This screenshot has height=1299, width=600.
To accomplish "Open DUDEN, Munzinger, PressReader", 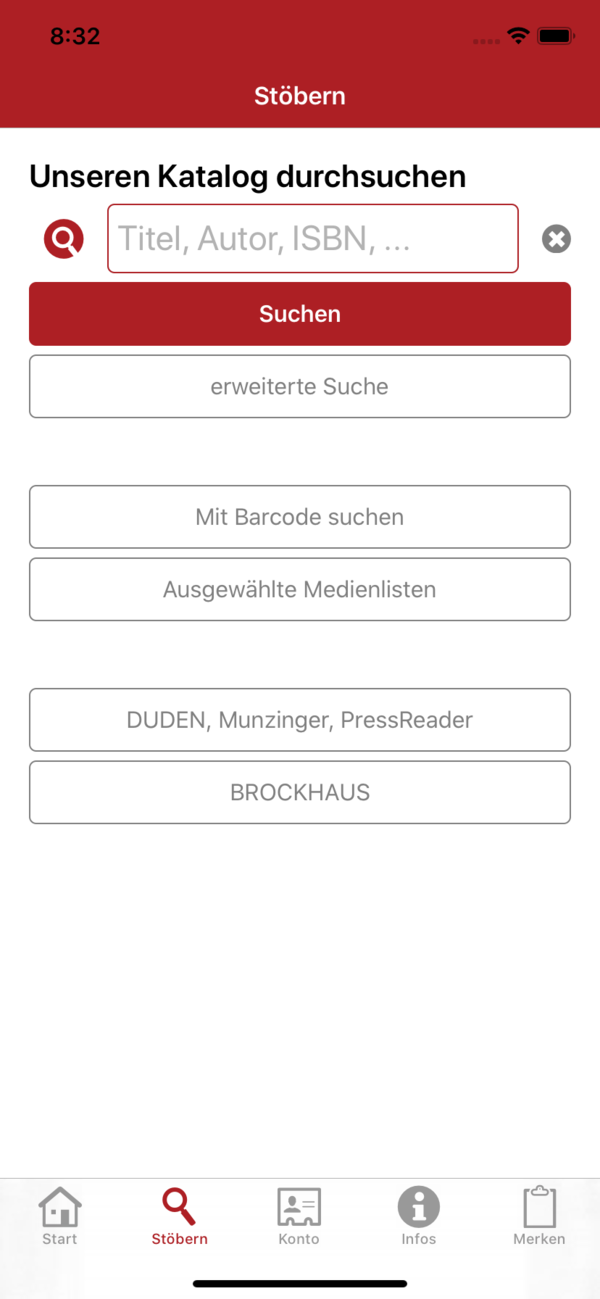I will [300, 720].
